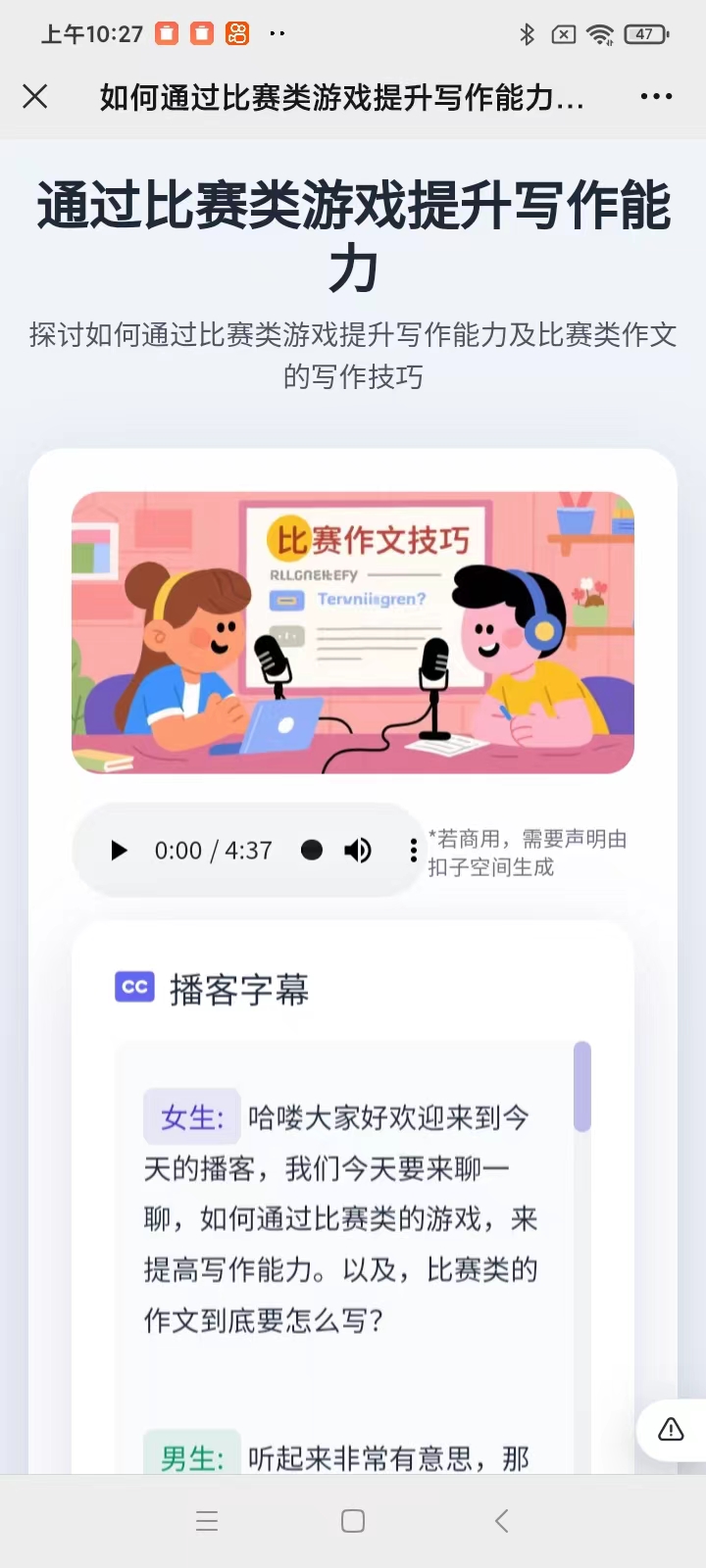Go to the home screen

[x=353, y=1521]
